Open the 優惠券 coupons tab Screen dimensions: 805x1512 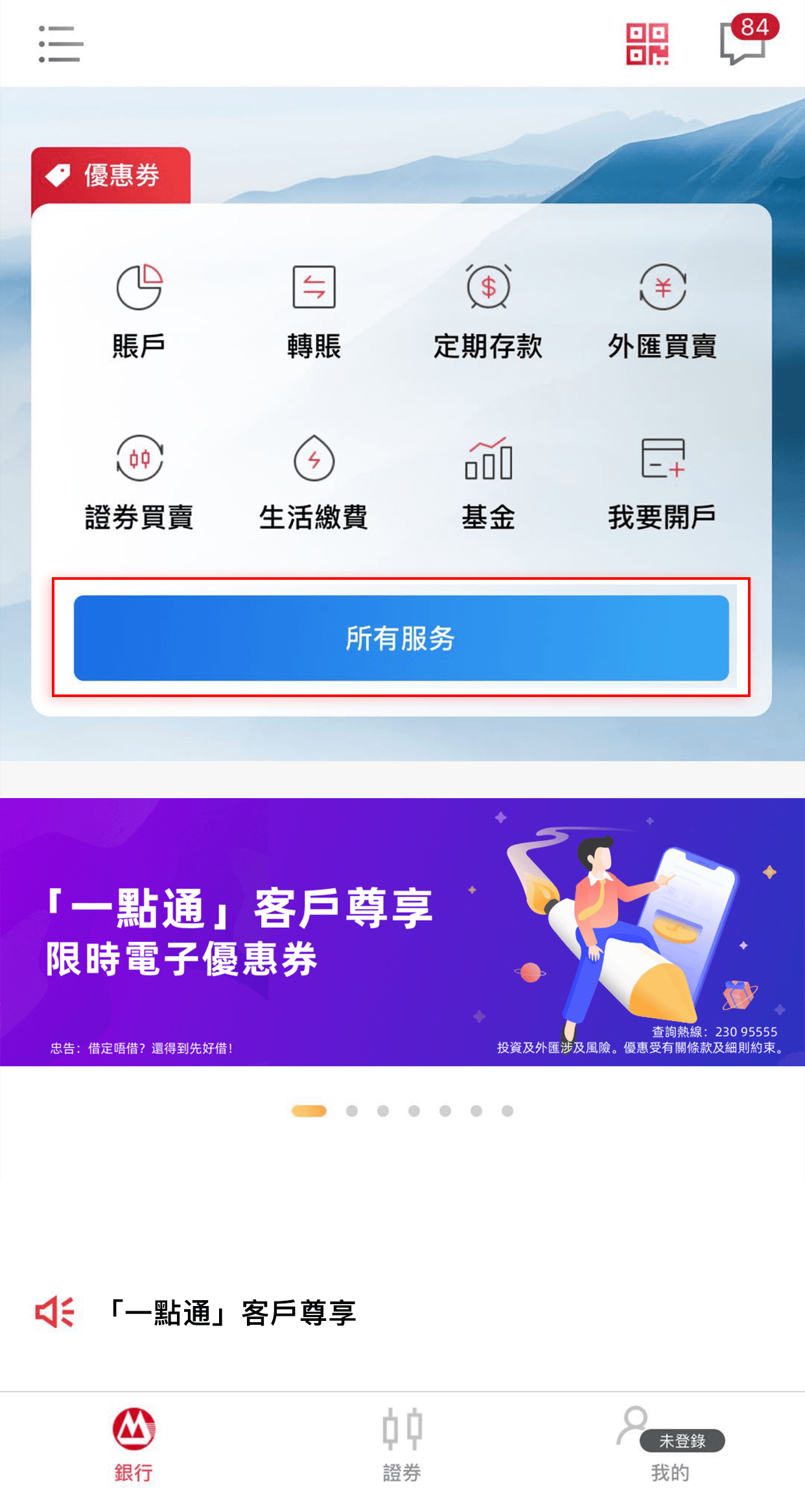pos(111,176)
